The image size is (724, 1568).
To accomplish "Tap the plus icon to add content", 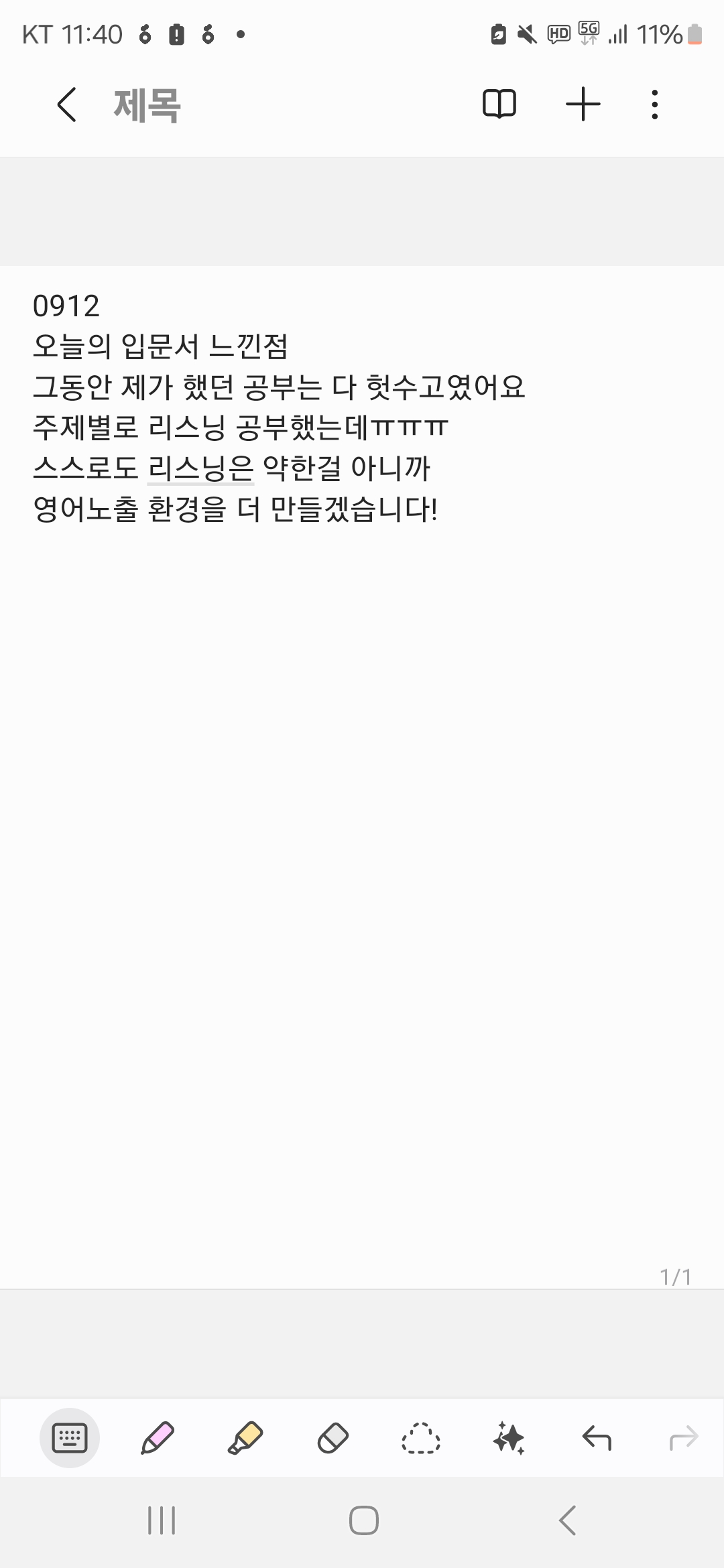I will point(583,105).
